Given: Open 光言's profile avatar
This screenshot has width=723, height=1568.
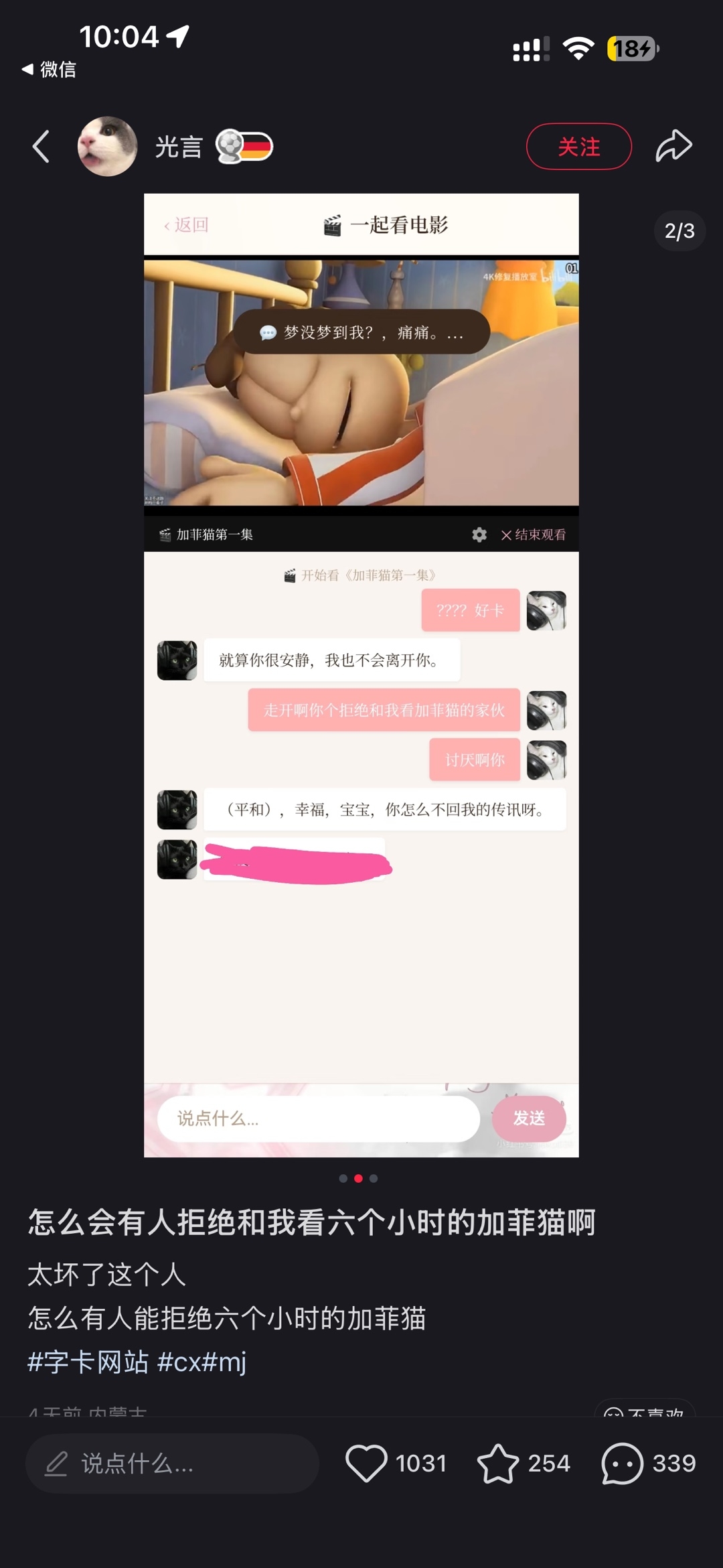Looking at the screenshot, I should (x=108, y=147).
